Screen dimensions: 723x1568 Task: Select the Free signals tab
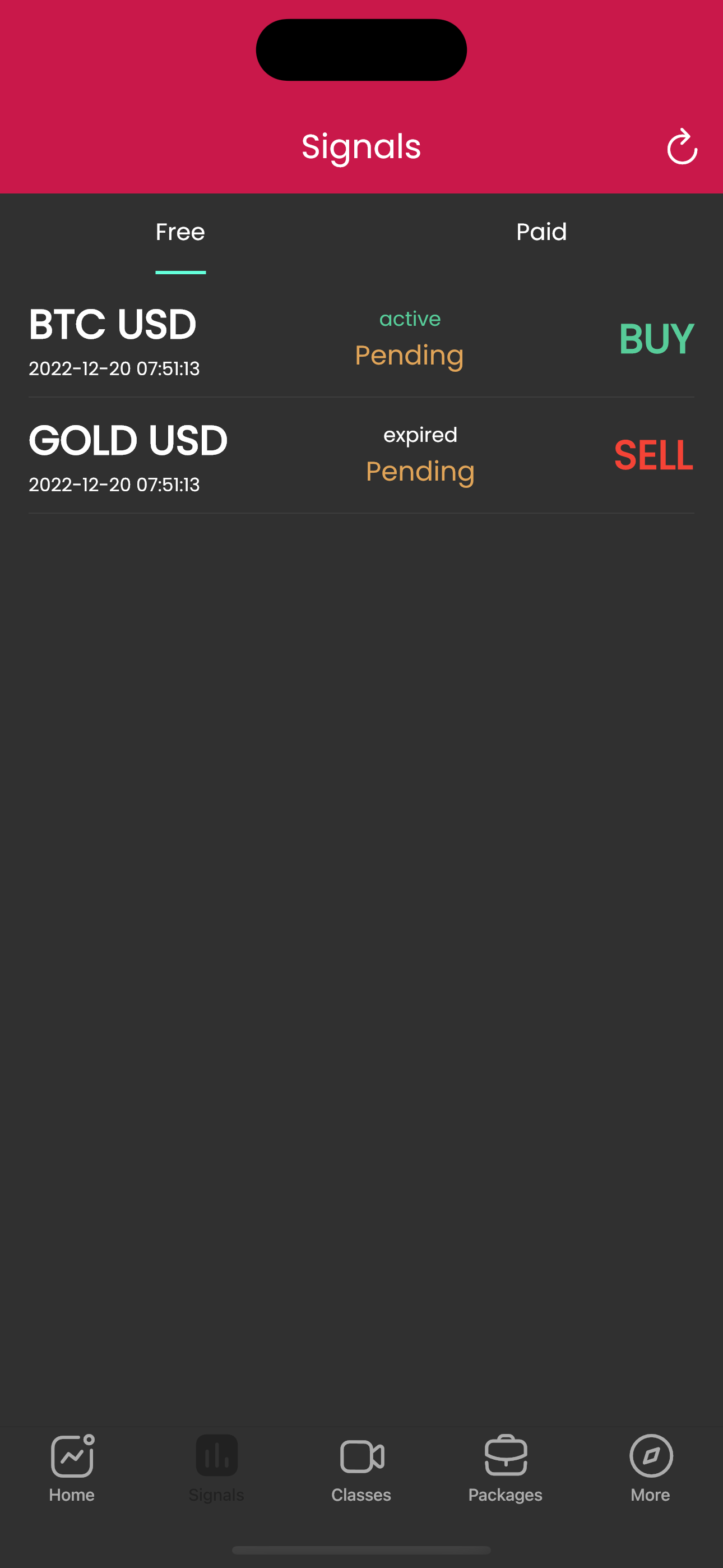pyautogui.click(x=180, y=232)
